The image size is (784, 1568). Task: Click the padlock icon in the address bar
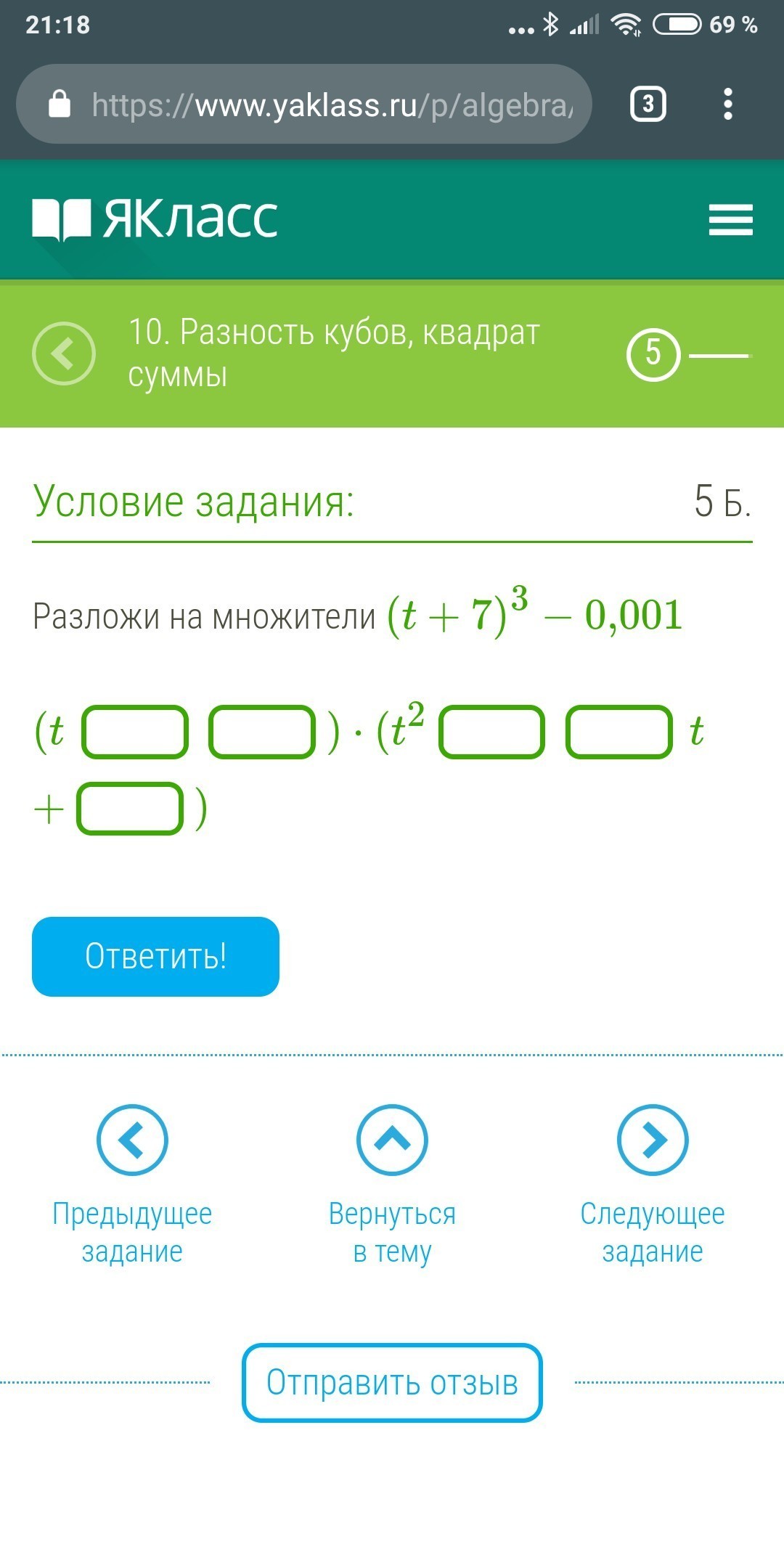[60, 105]
